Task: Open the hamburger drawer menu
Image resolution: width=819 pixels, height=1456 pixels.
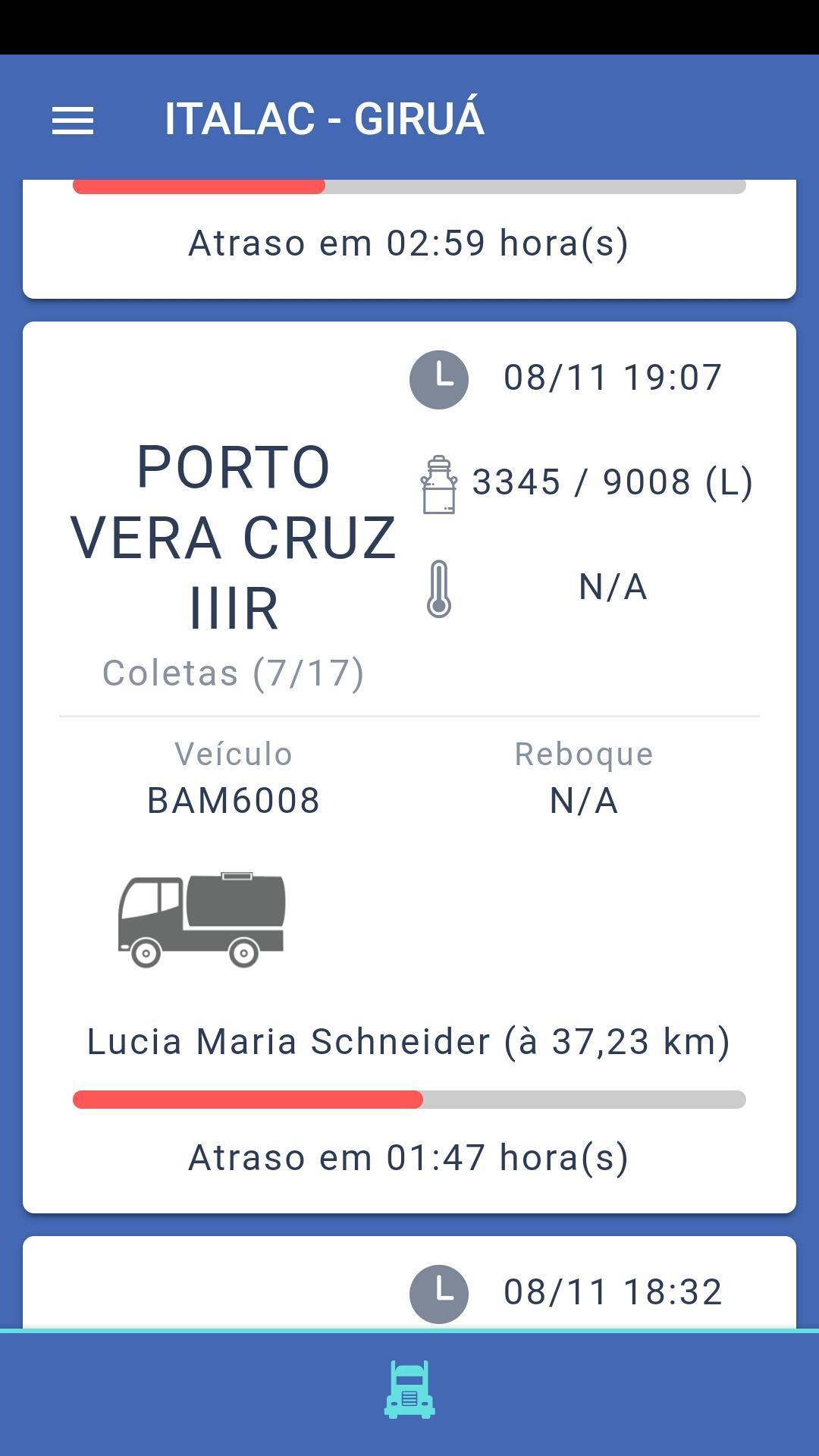Action: pyautogui.click(x=73, y=120)
